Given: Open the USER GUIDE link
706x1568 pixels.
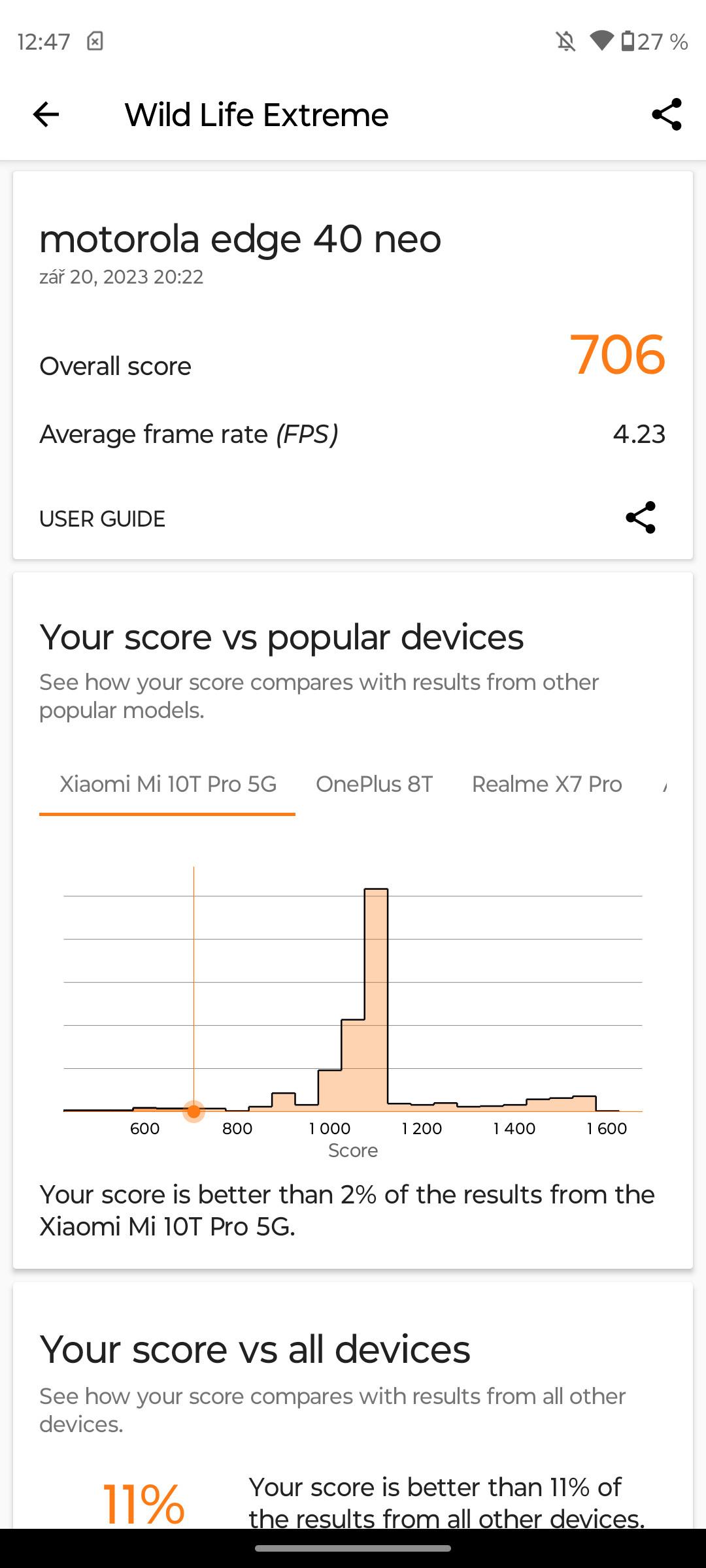Looking at the screenshot, I should [x=102, y=519].
